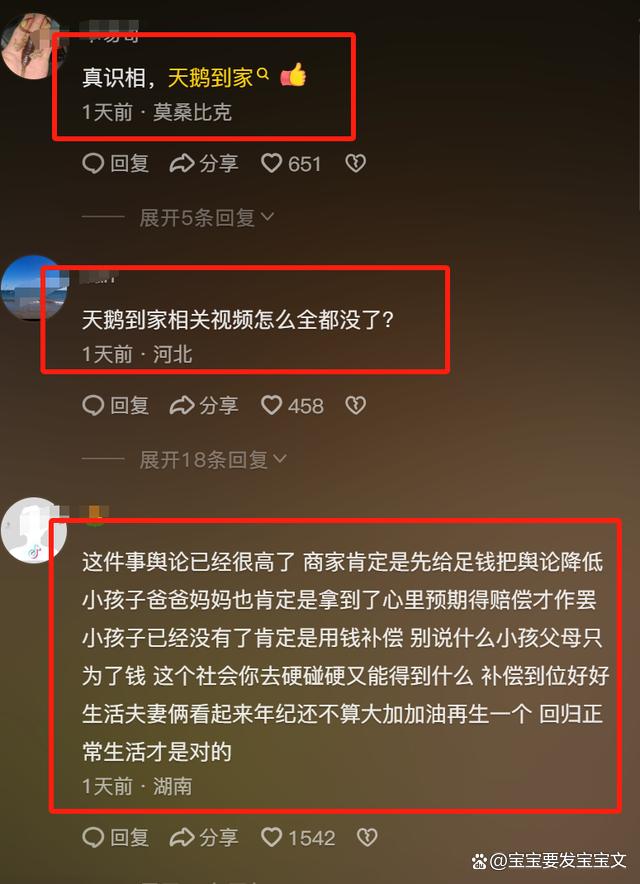Like the comment with 1542 likes

[x=297, y=837]
